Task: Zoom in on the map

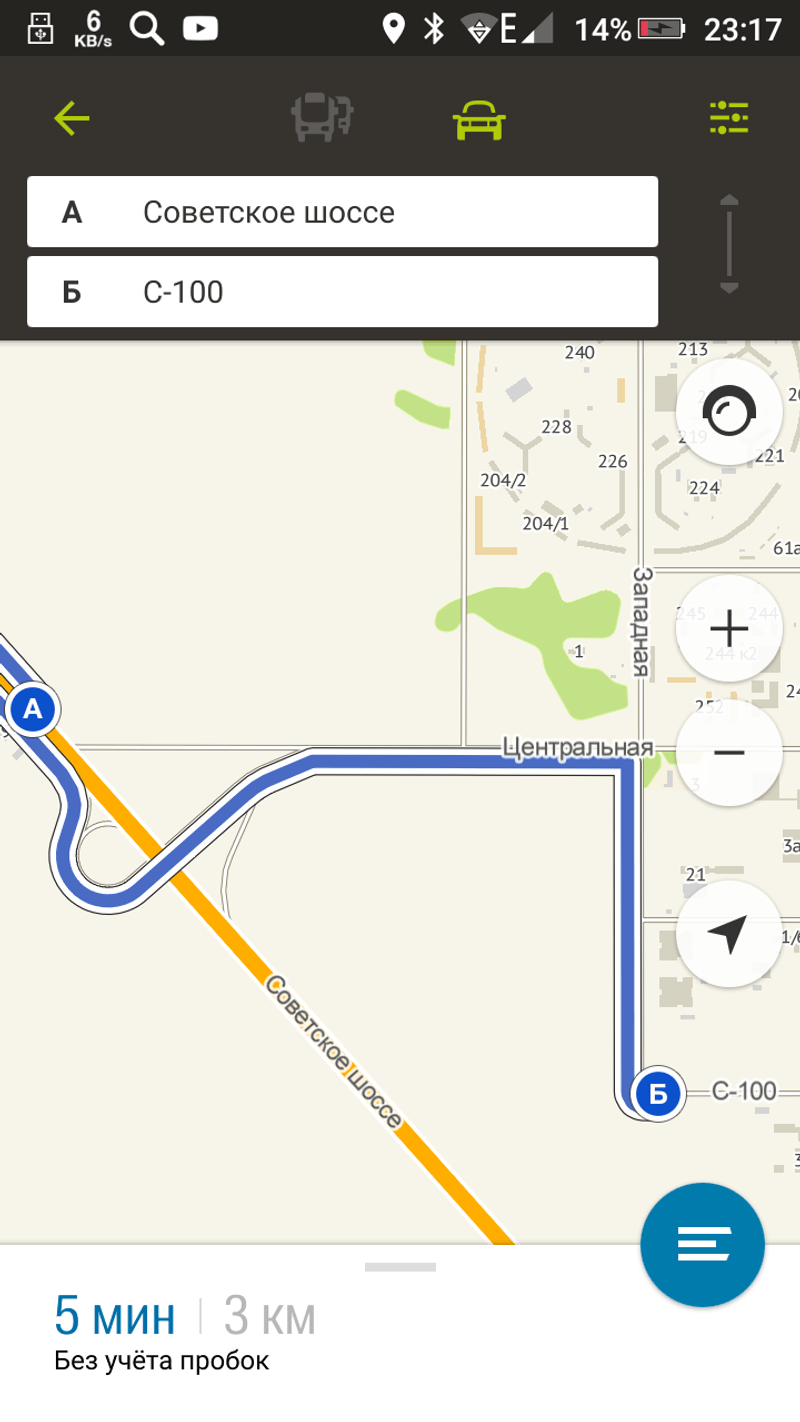Action: (729, 629)
